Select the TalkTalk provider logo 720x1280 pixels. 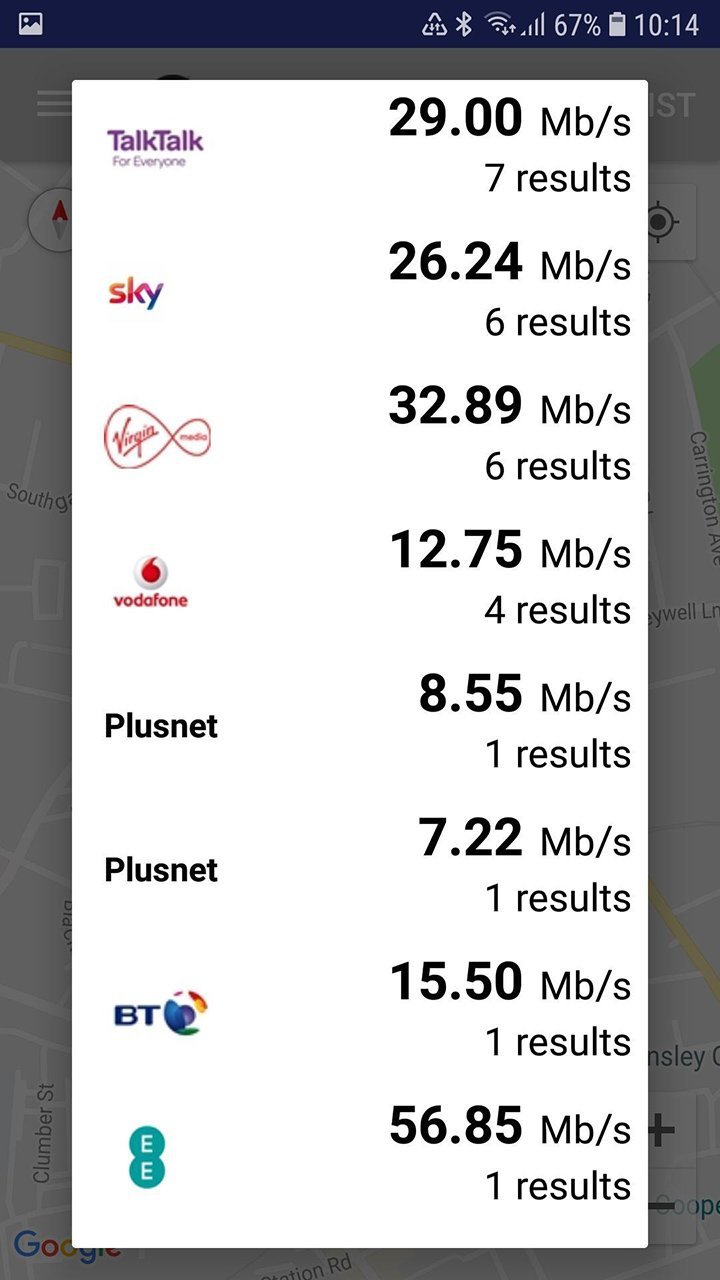pos(155,143)
